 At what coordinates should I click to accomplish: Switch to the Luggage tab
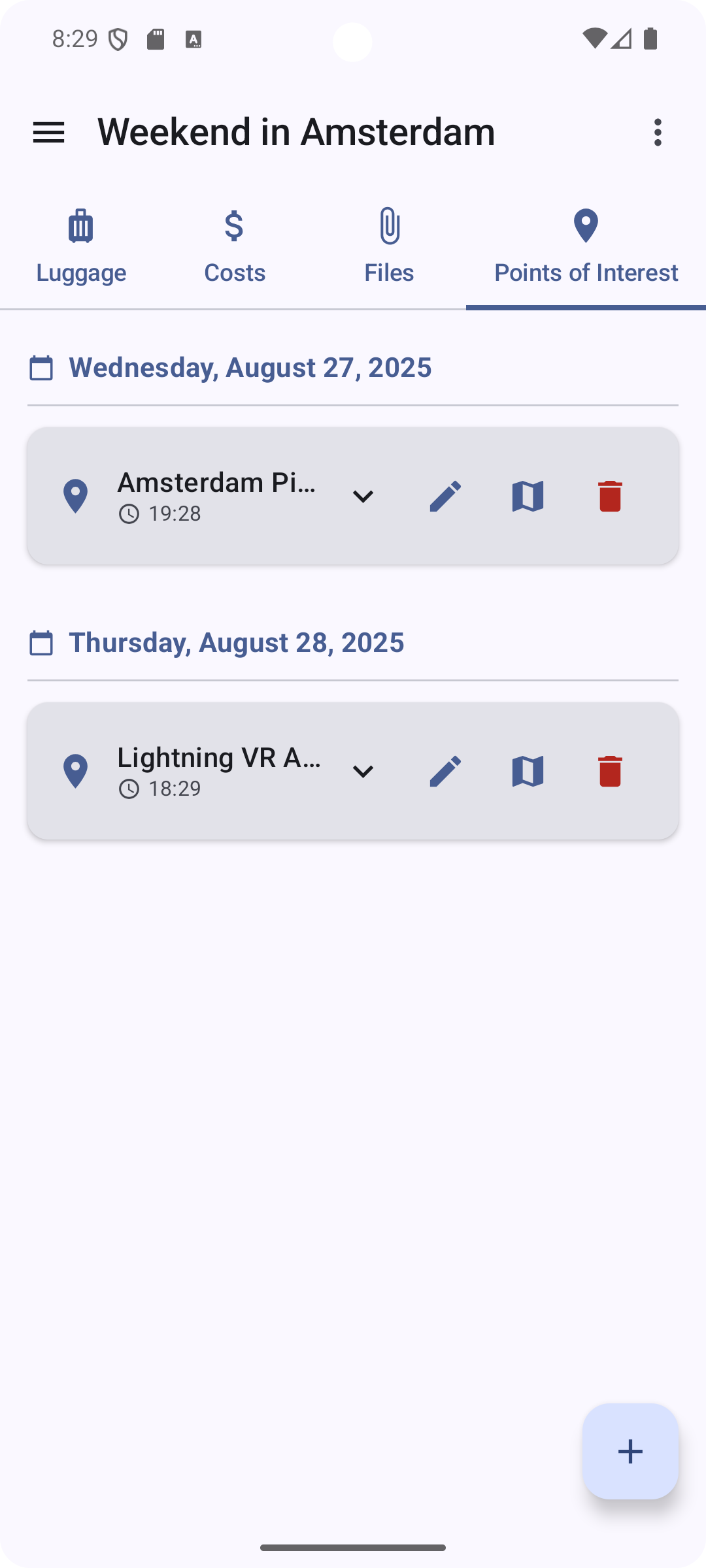coord(81,247)
